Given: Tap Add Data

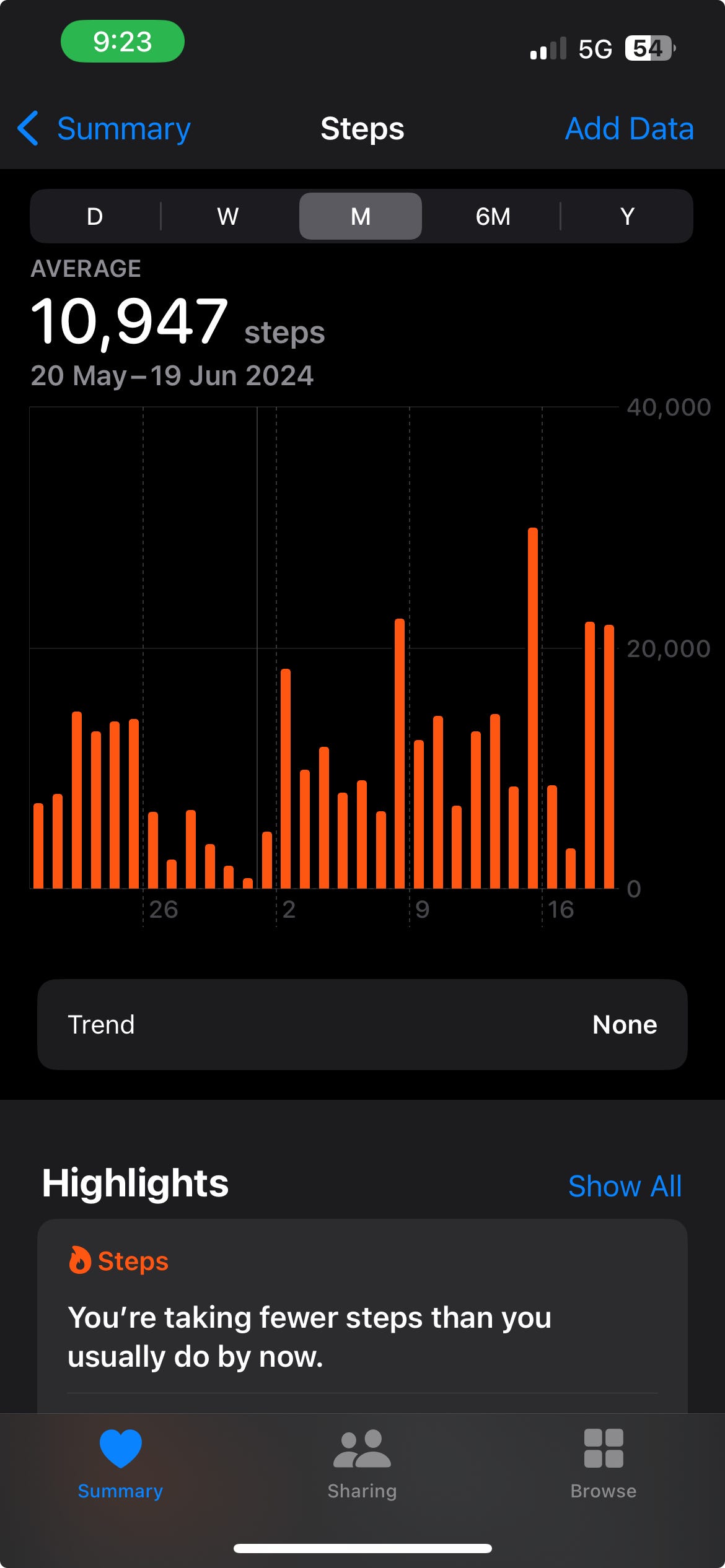Looking at the screenshot, I should point(629,129).
